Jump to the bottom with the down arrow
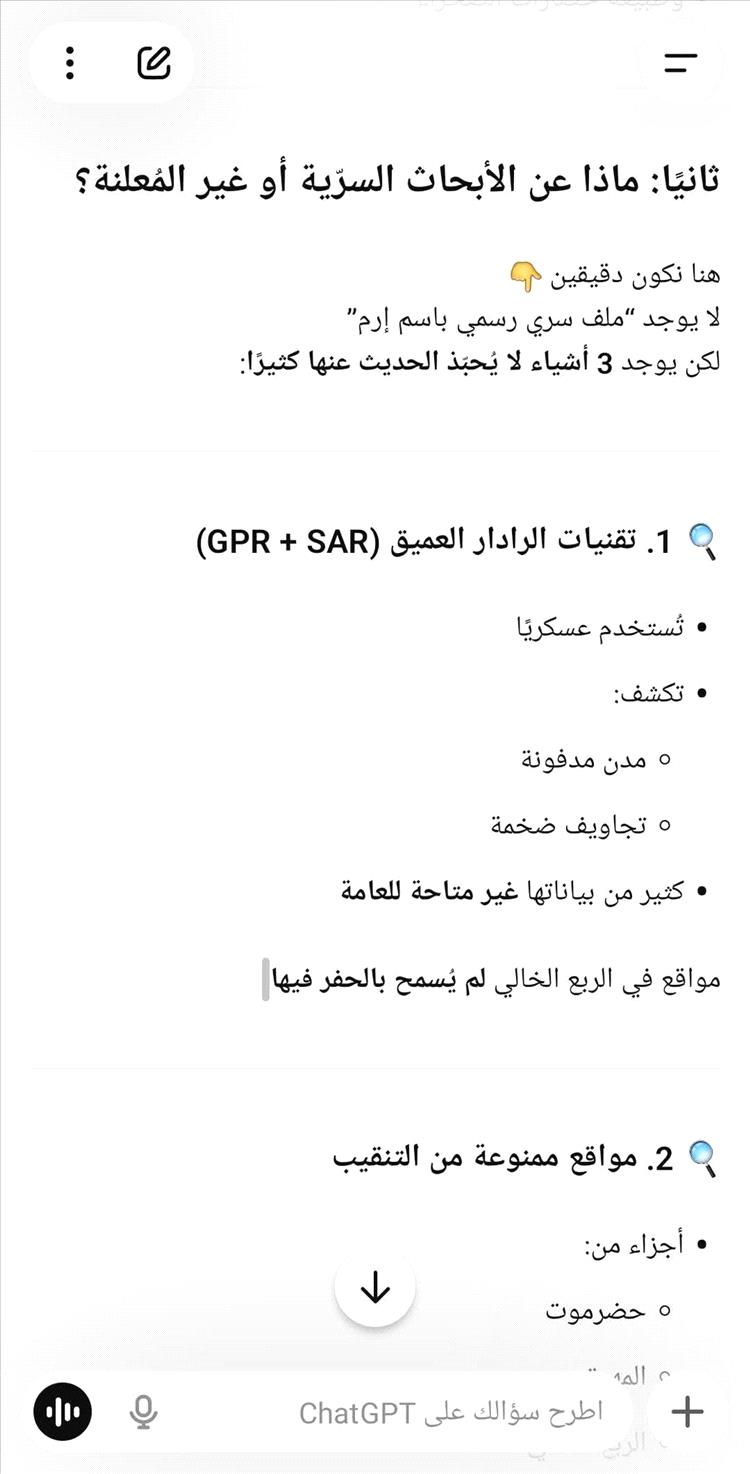750x1474 pixels. tap(375, 1289)
